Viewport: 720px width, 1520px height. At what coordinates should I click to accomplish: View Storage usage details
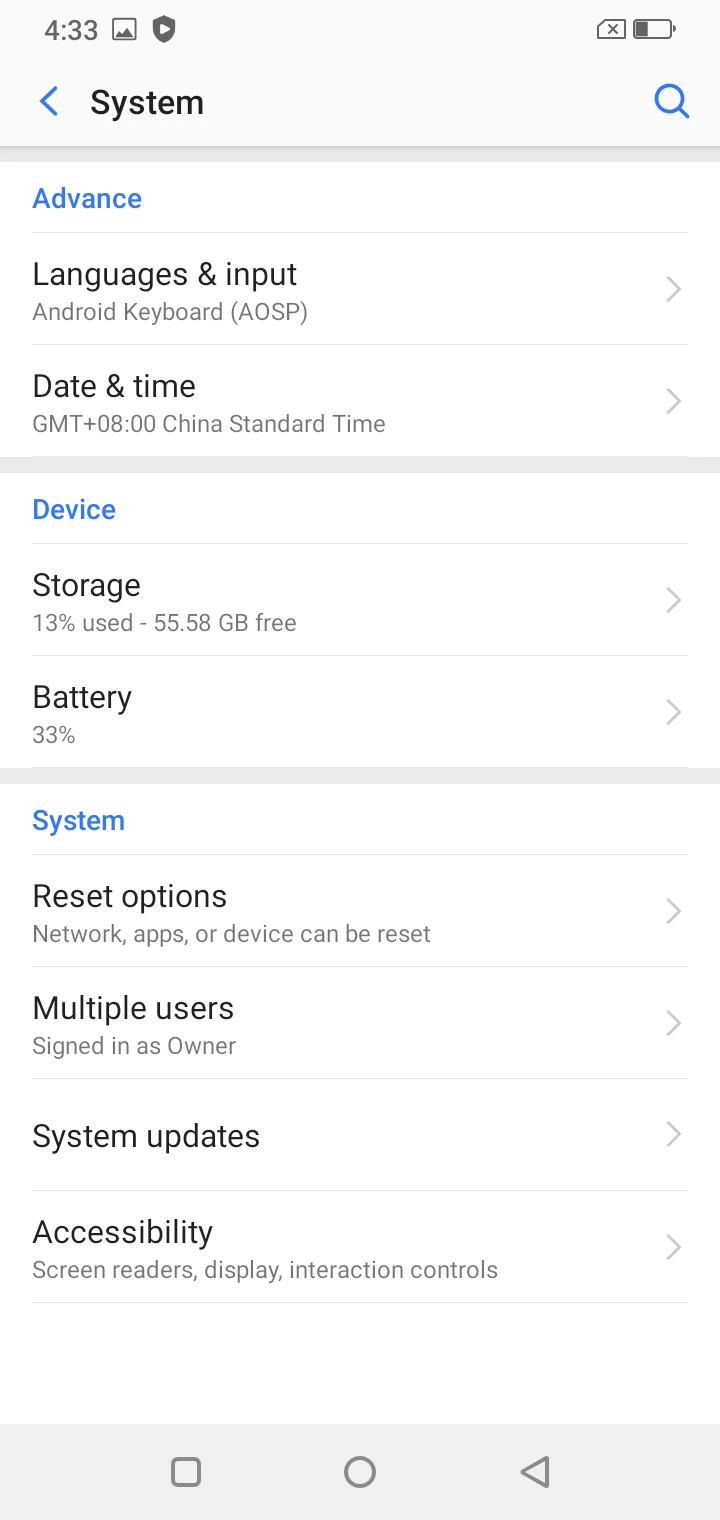360,601
